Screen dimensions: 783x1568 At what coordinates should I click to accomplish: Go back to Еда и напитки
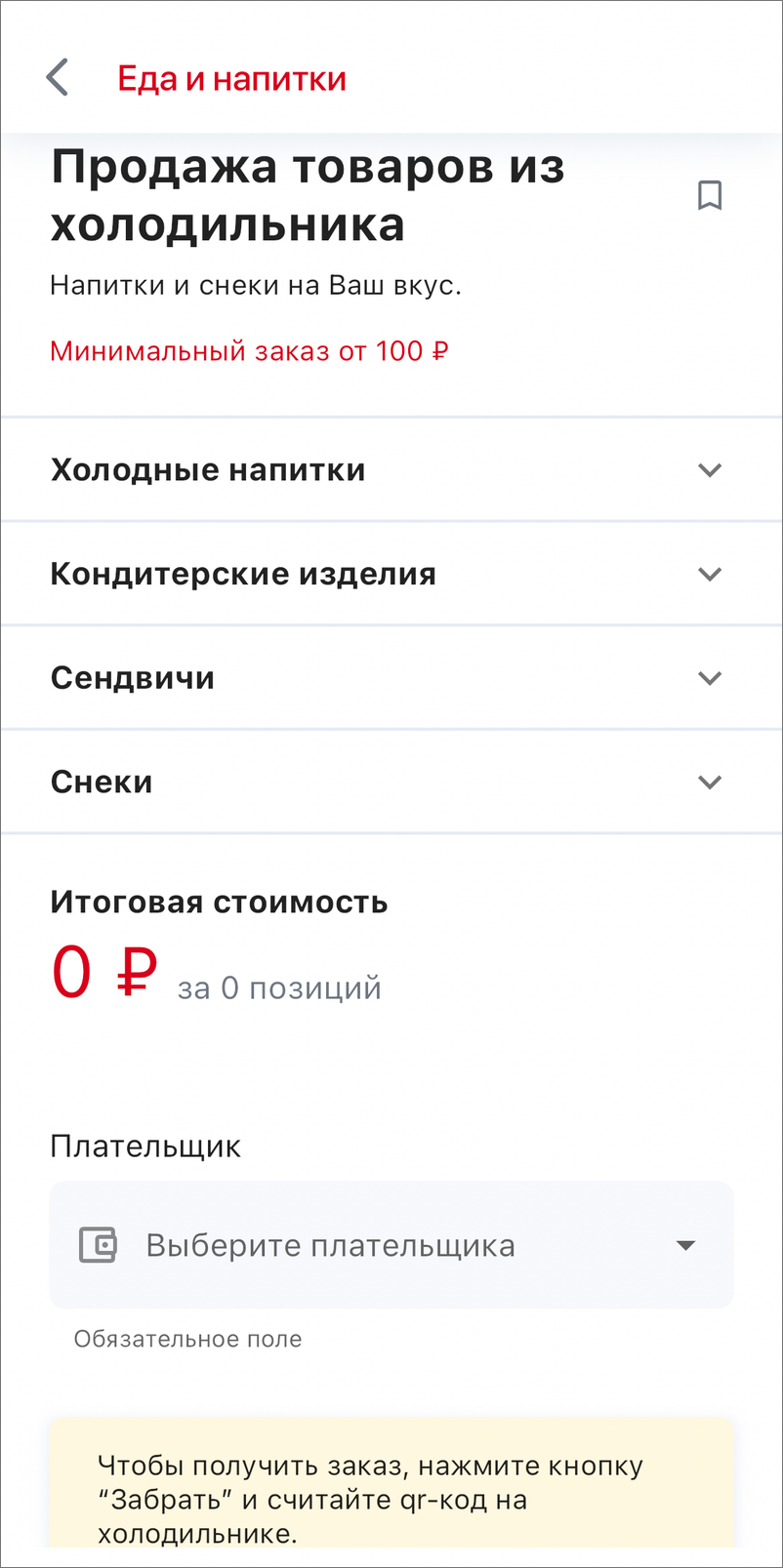click(59, 78)
